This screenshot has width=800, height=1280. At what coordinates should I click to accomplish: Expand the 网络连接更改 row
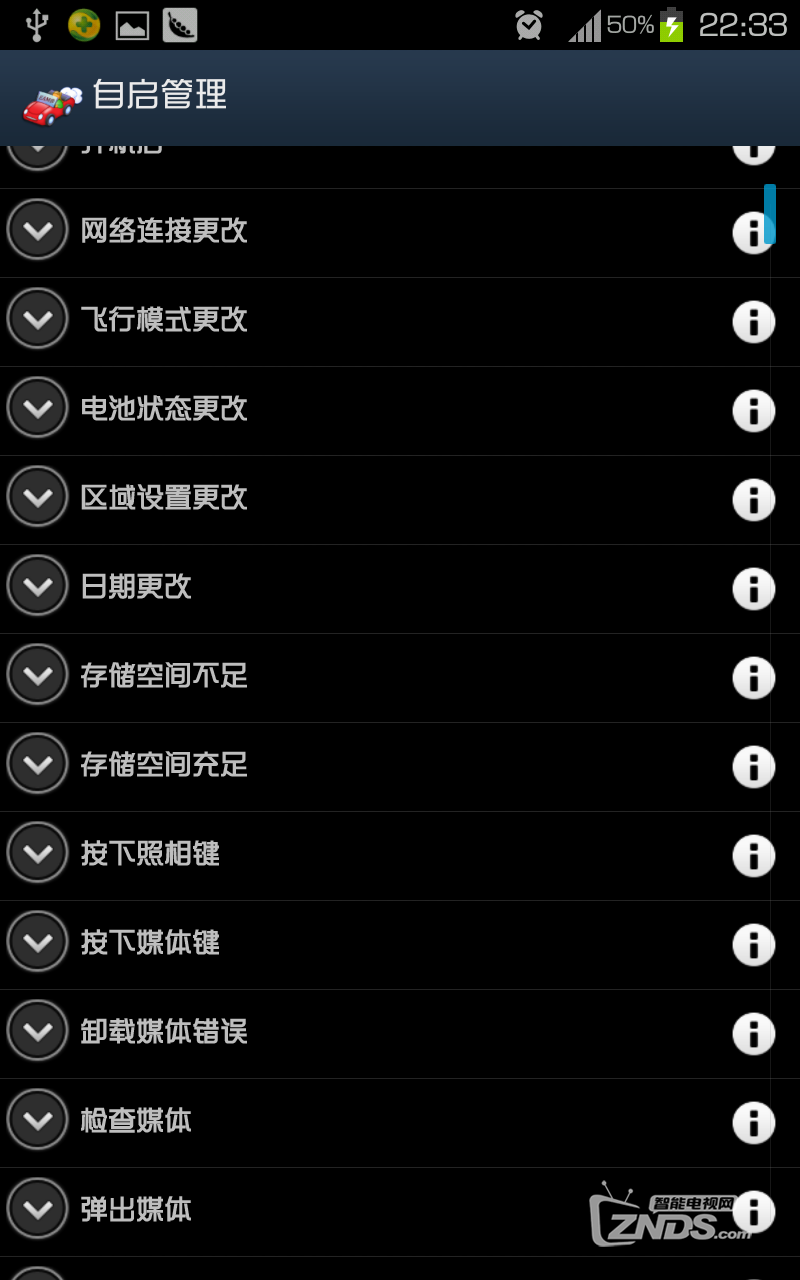coord(38,231)
